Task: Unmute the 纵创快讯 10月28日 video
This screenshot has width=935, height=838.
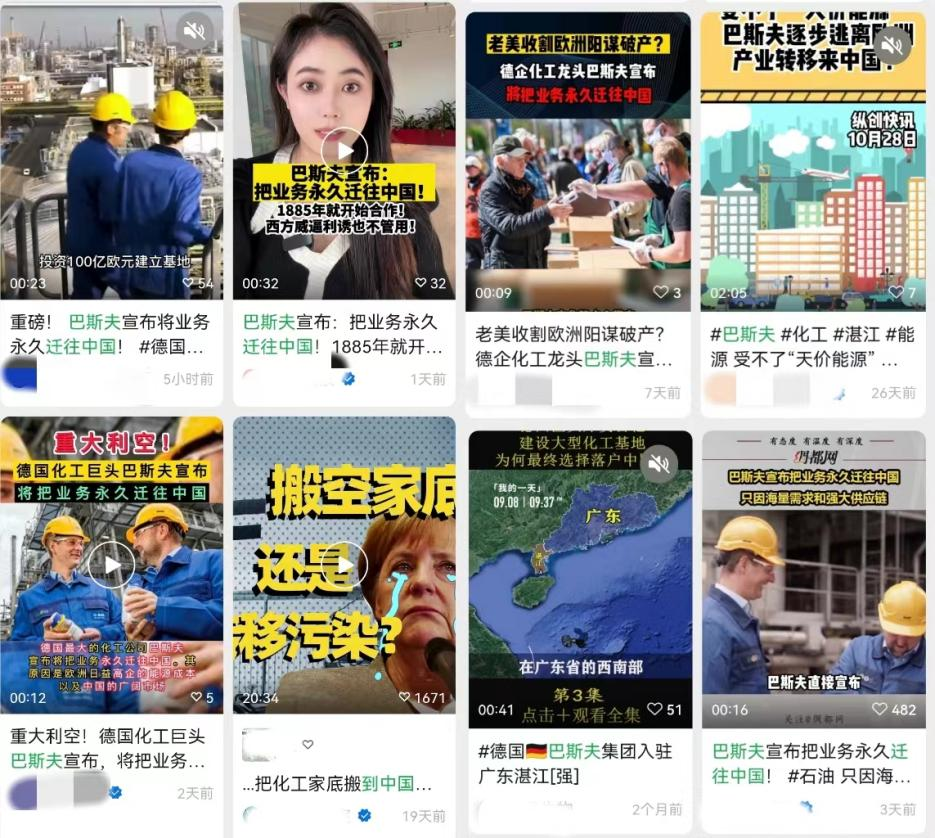Action: [x=893, y=45]
